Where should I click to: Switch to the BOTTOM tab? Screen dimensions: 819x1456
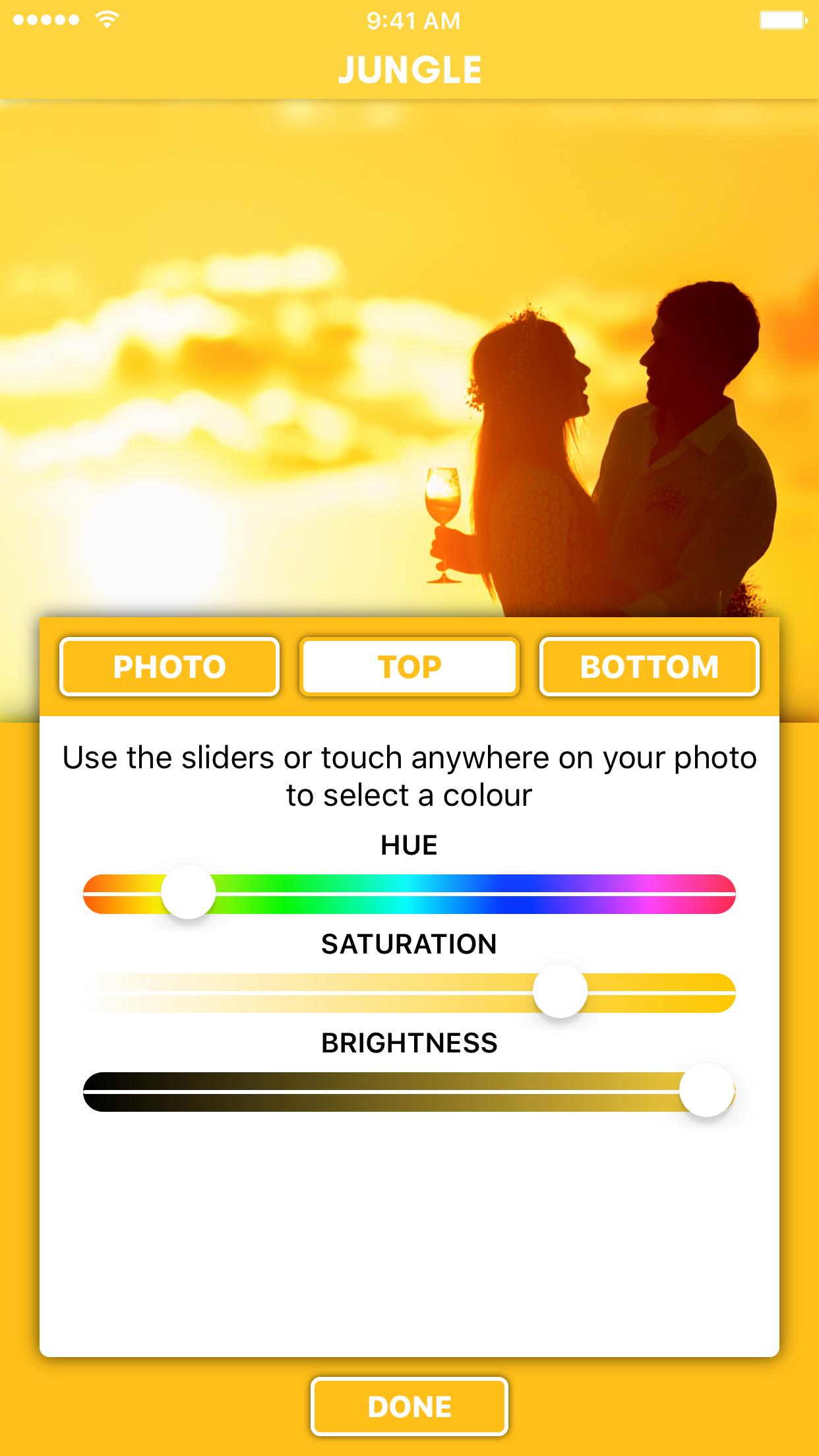(649, 667)
